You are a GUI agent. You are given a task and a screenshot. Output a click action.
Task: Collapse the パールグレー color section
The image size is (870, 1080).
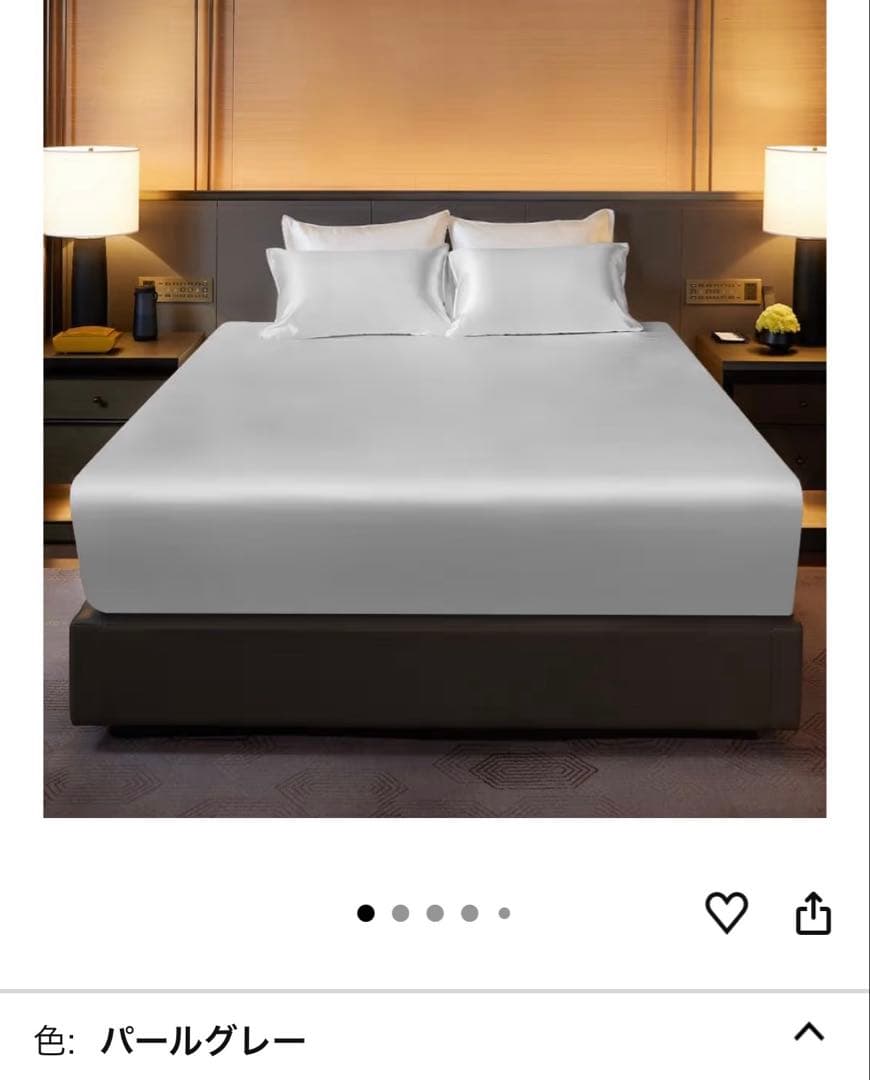[808, 1032]
